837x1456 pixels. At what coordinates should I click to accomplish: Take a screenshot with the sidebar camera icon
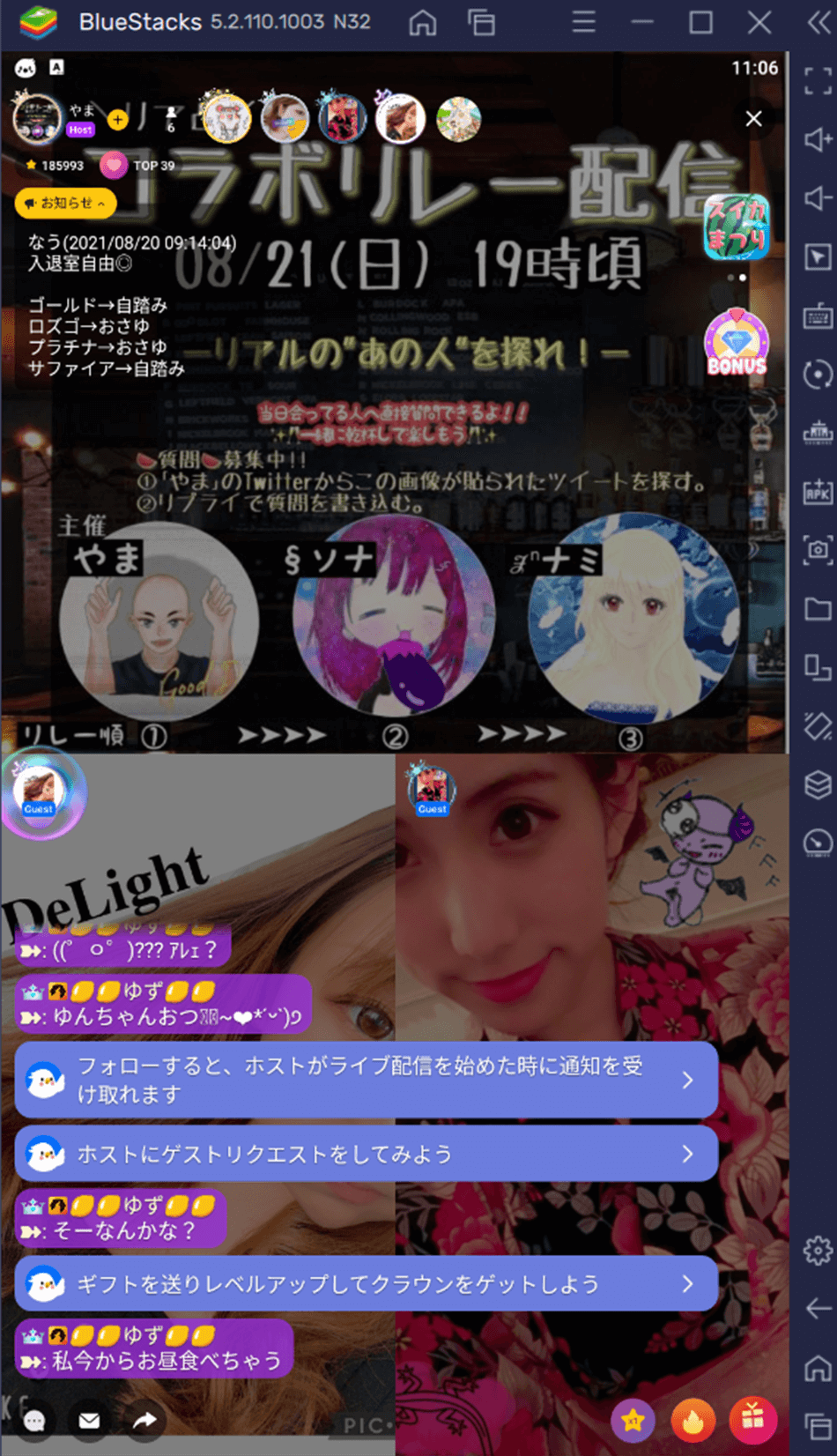(x=818, y=548)
